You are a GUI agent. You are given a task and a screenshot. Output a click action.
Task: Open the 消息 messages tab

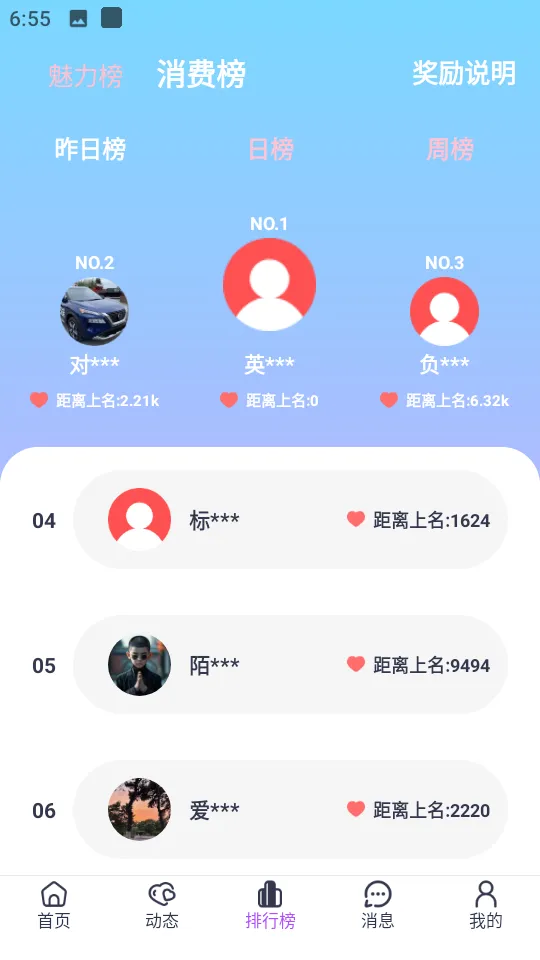(x=378, y=906)
